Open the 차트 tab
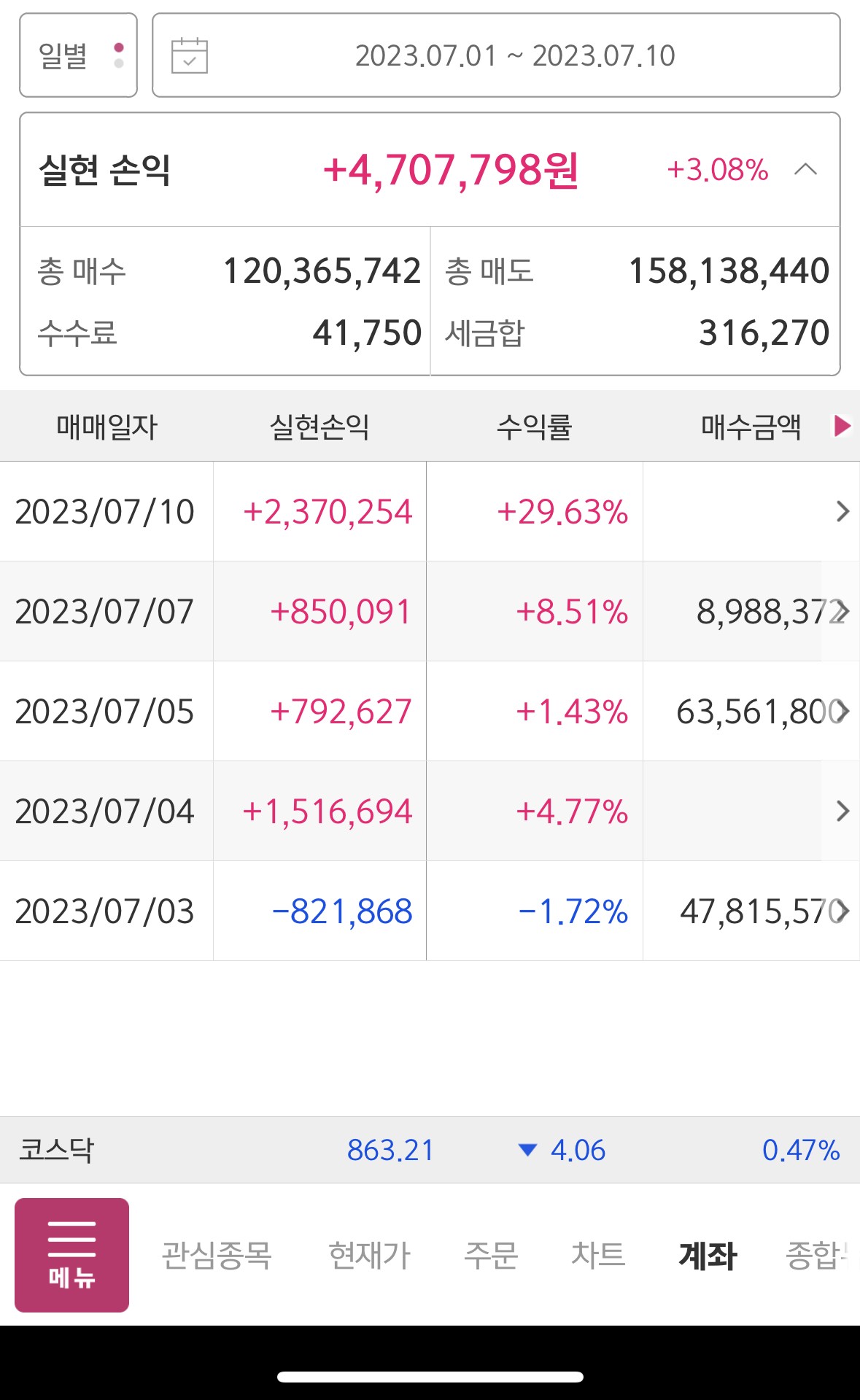The height and width of the screenshot is (1400, 860). (598, 1255)
